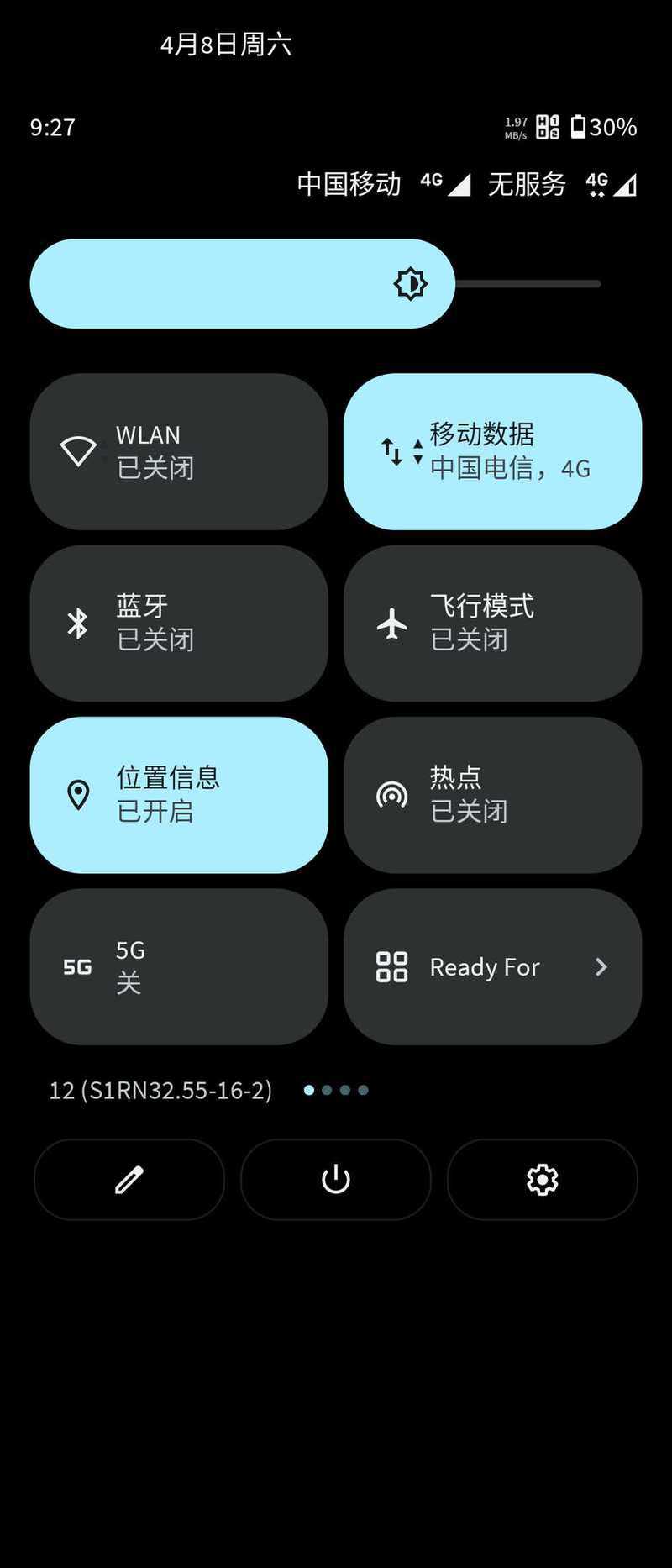Screen dimensions: 672x1568
Task: Disable the mobile data tile
Action: [492, 451]
